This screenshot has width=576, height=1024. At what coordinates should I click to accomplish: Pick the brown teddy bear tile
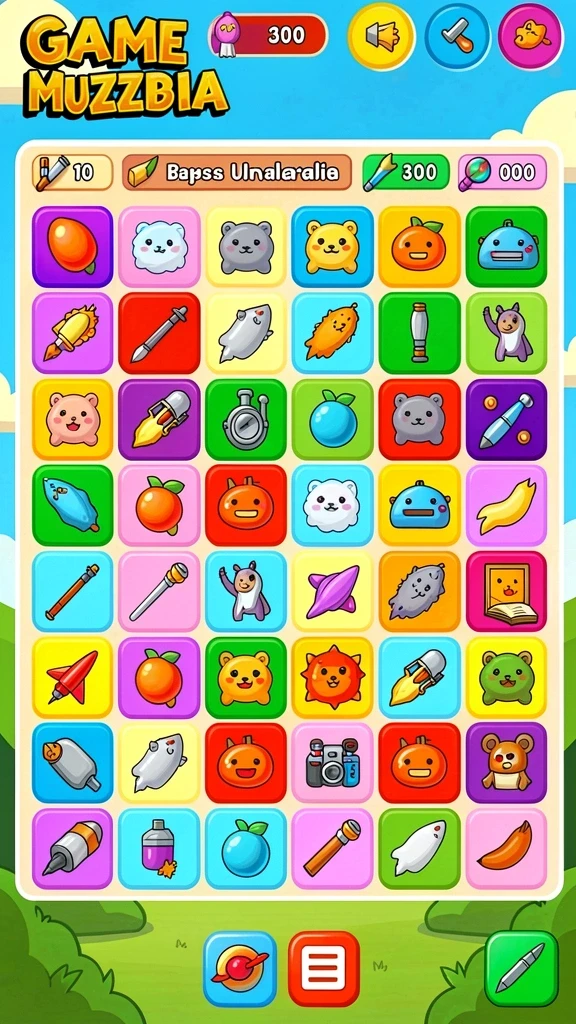point(506,763)
